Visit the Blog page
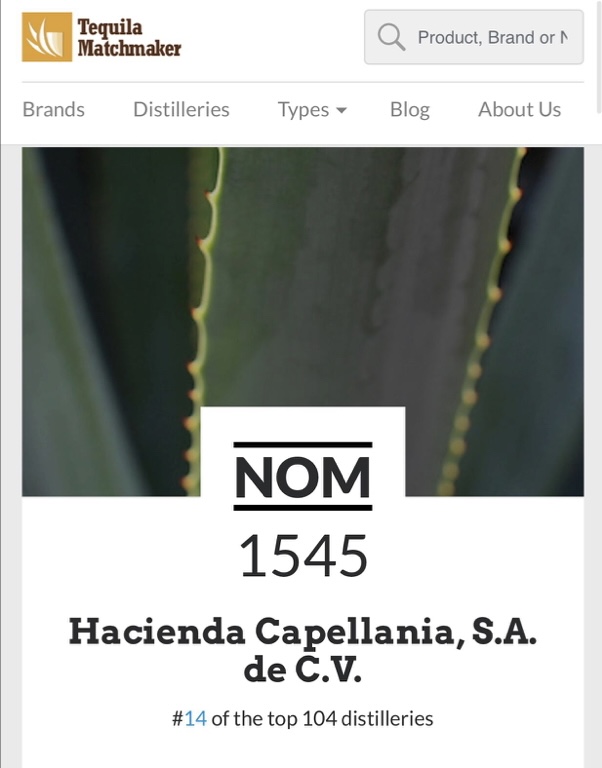The height and width of the screenshot is (768, 602). (409, 110)
